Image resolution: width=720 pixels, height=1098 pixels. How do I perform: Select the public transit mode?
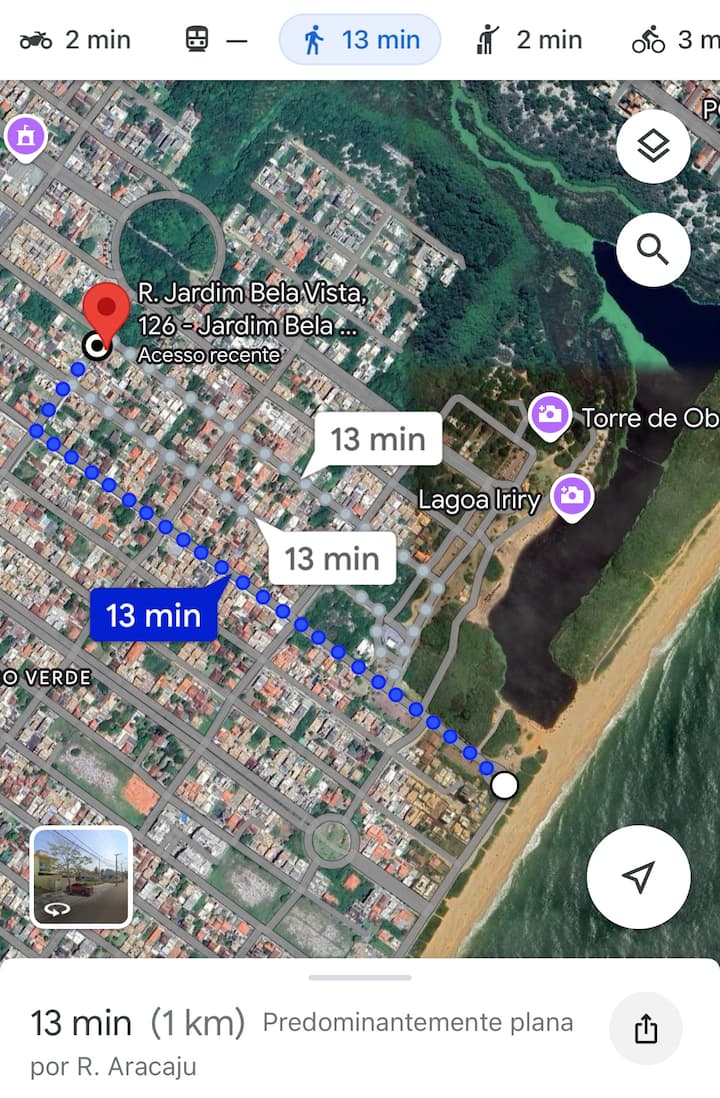(x=215, y=40)
